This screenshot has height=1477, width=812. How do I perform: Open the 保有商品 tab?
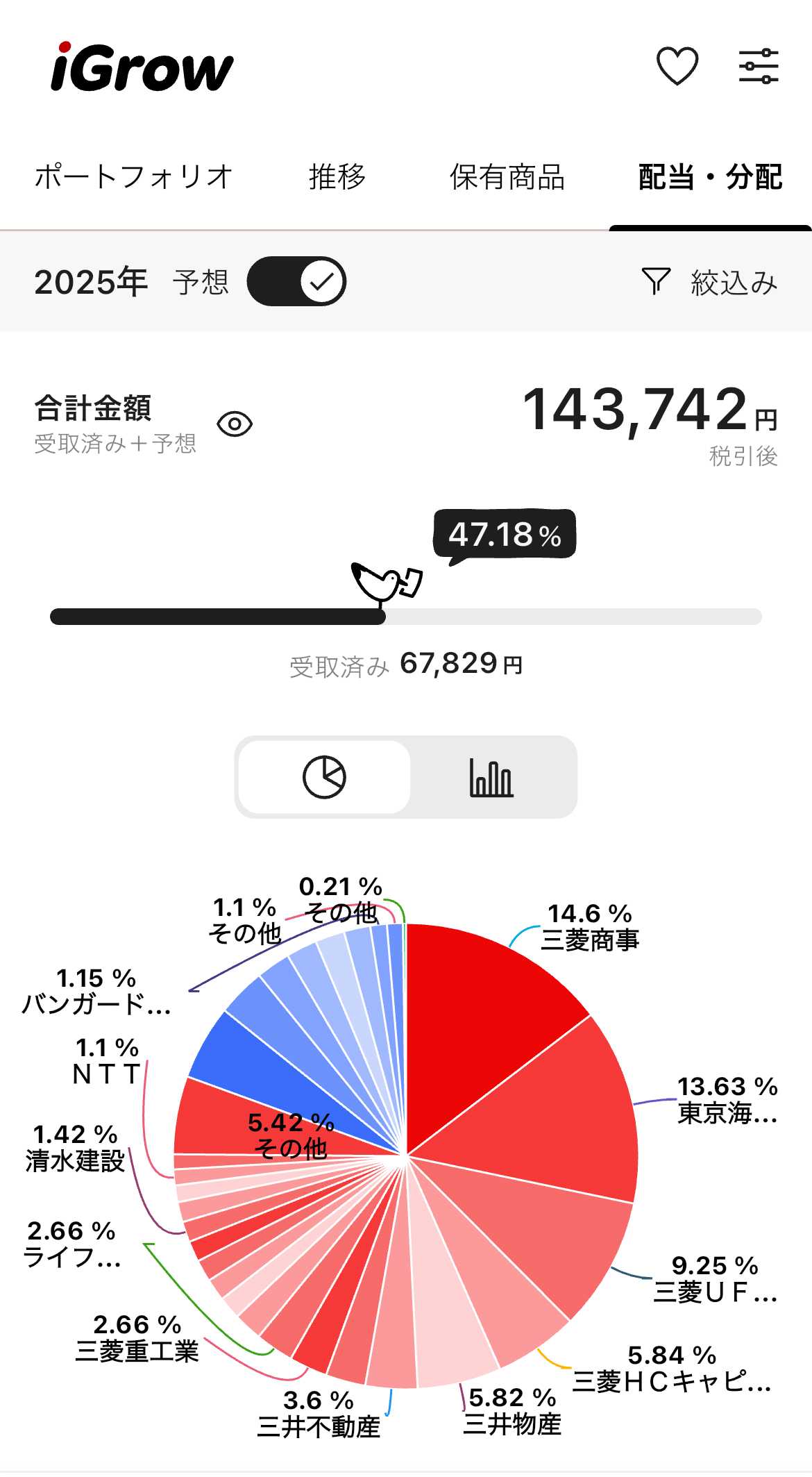507,177
